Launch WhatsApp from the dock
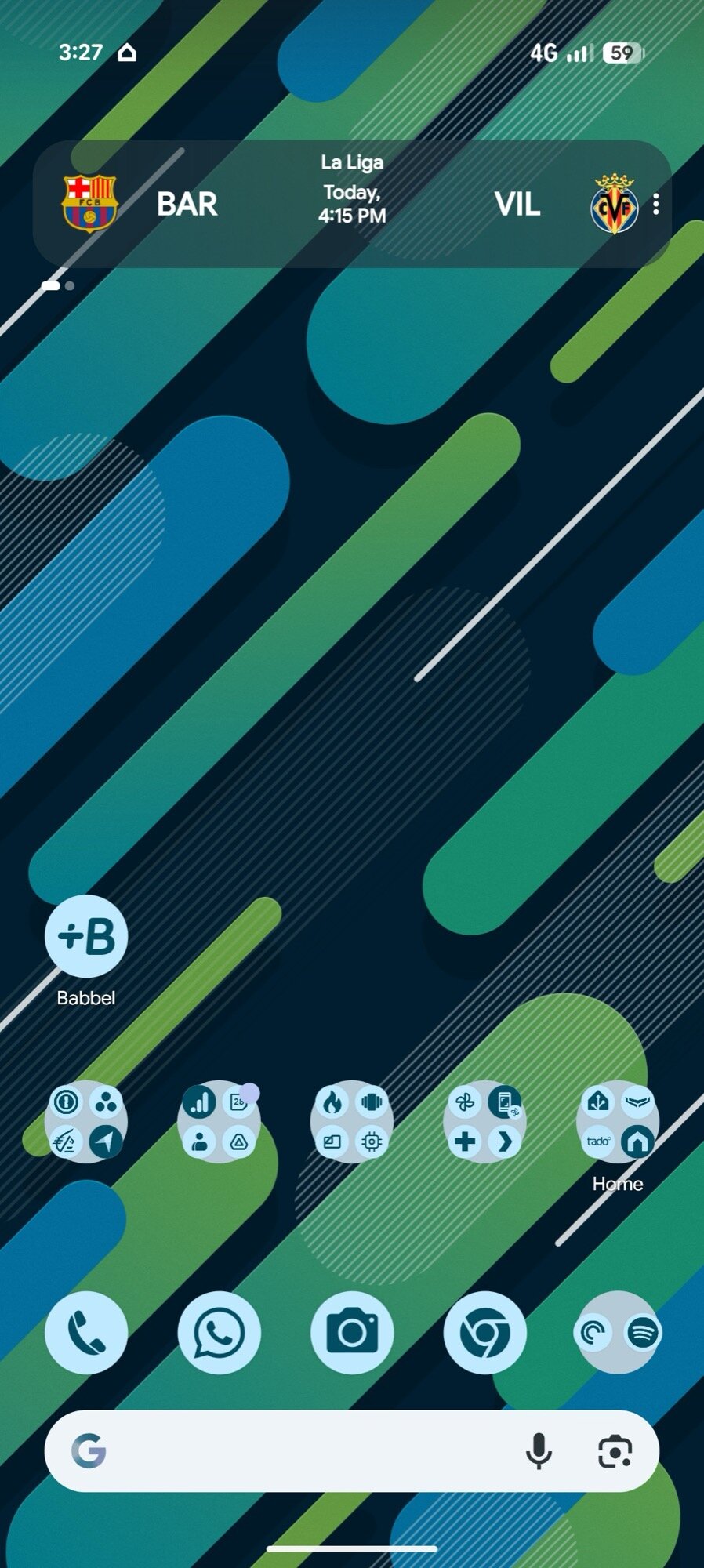The height and width of the screenshot is (1568, 704). click(x=220, y=1332)
